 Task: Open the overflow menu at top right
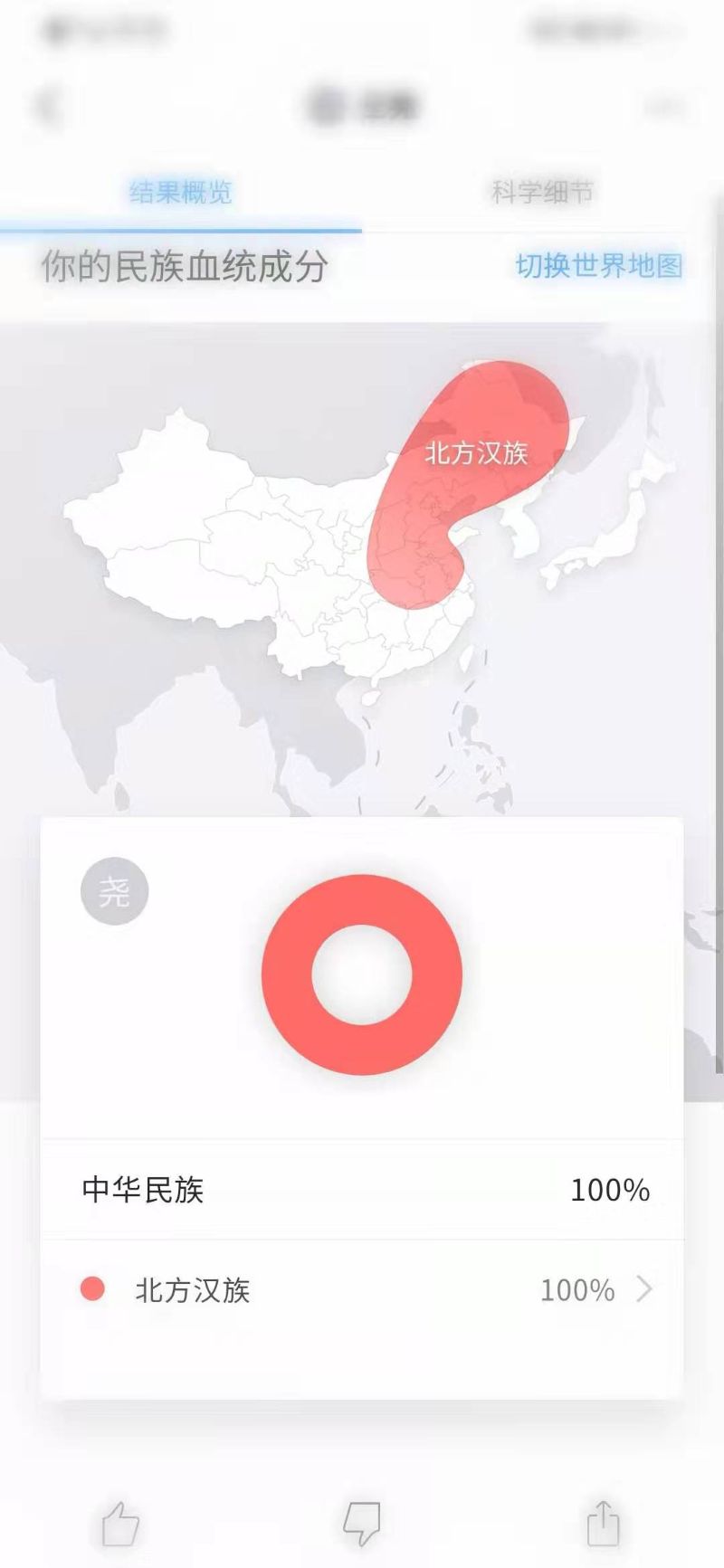click(x=665, y=107)
